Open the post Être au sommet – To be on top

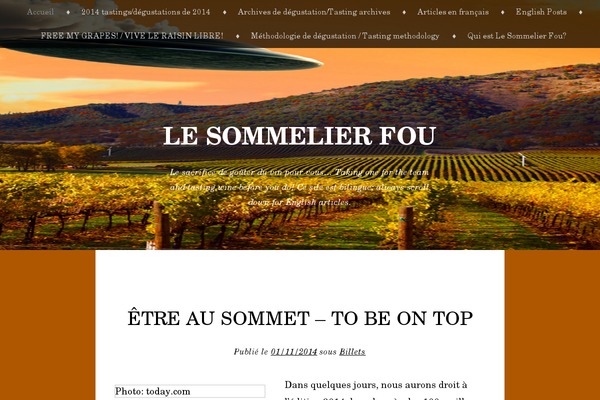(x=300, y=318)
